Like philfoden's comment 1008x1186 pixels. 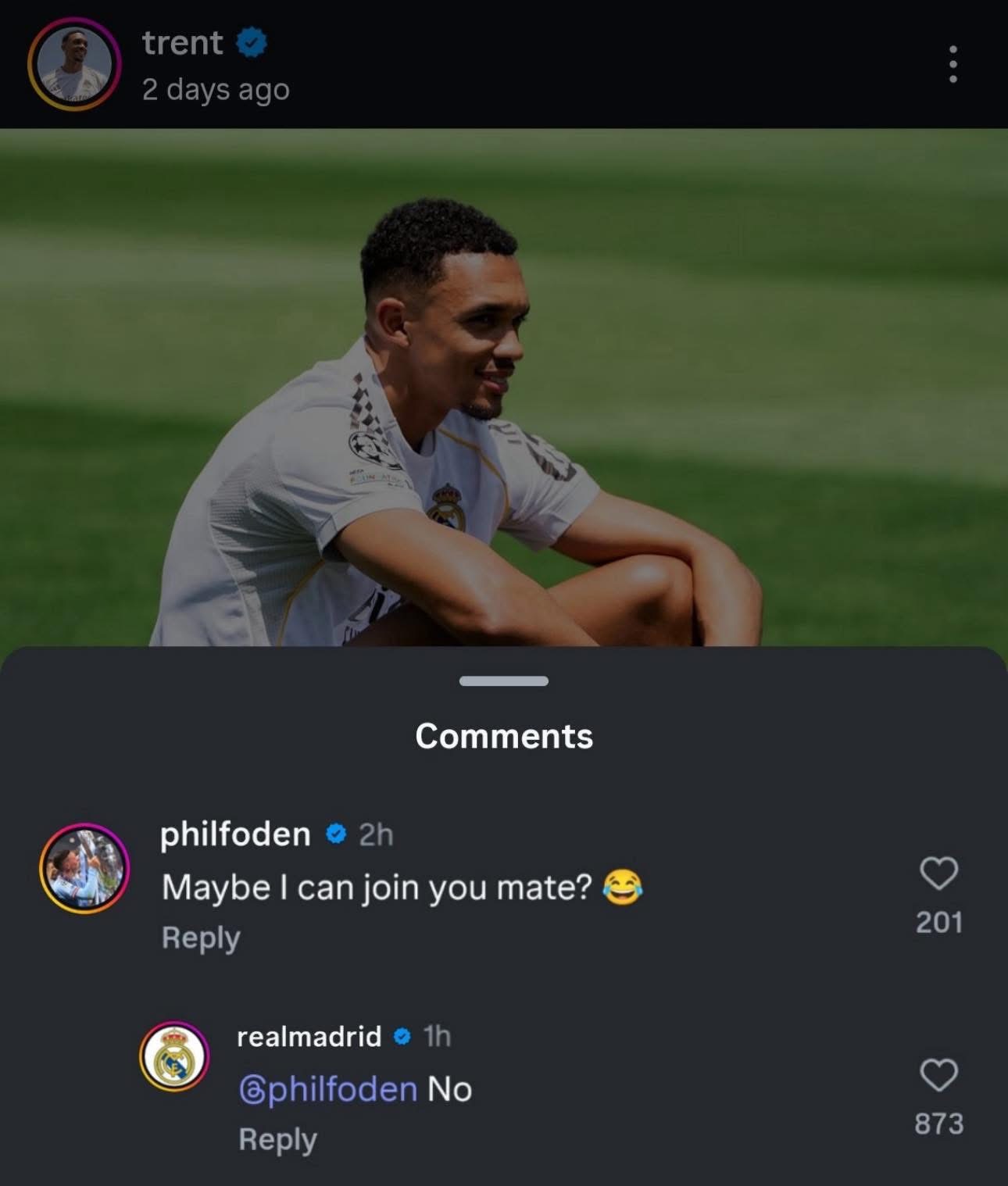[938, 873]
